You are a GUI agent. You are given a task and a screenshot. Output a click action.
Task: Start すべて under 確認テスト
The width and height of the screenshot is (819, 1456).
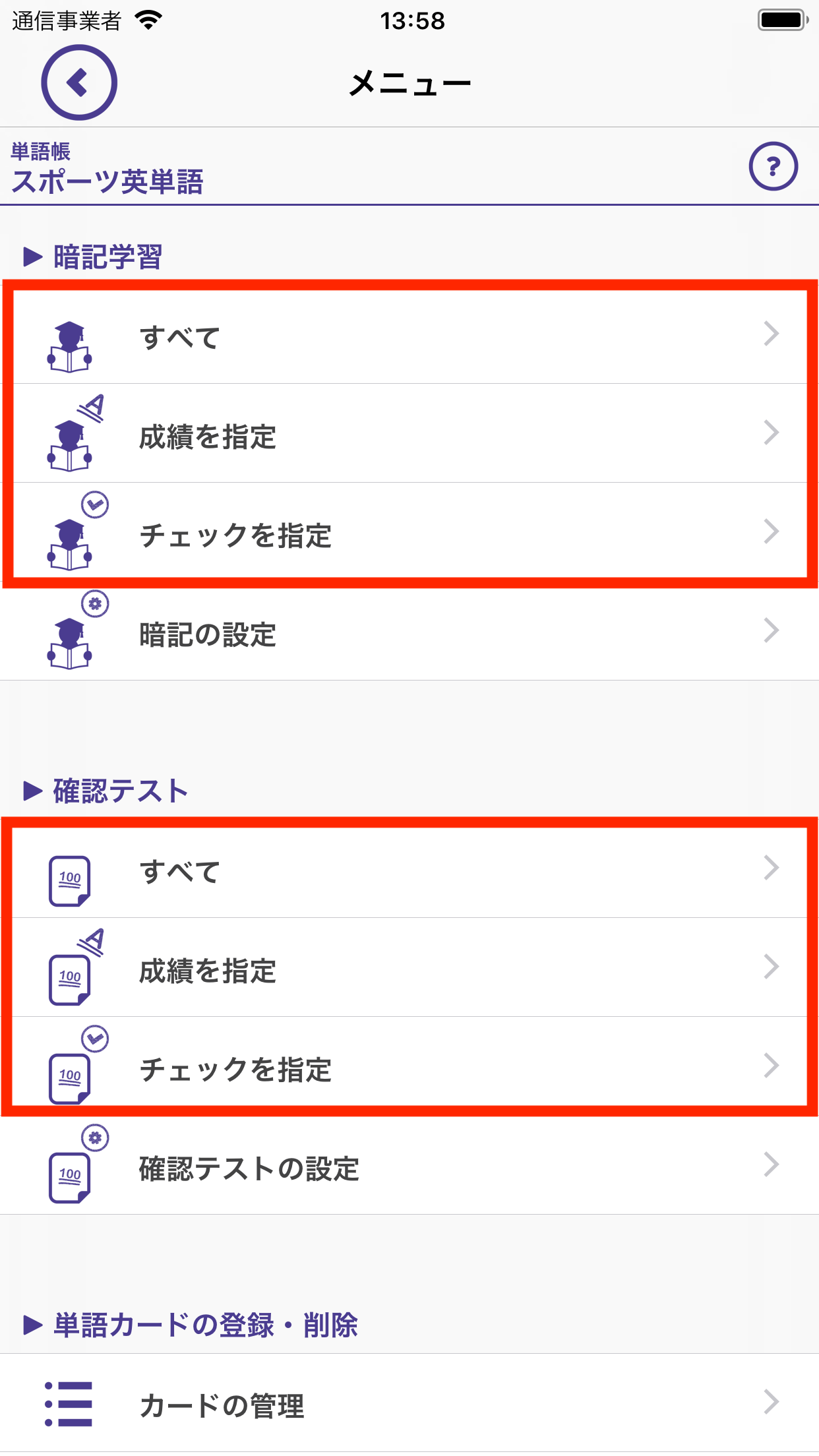409,871
